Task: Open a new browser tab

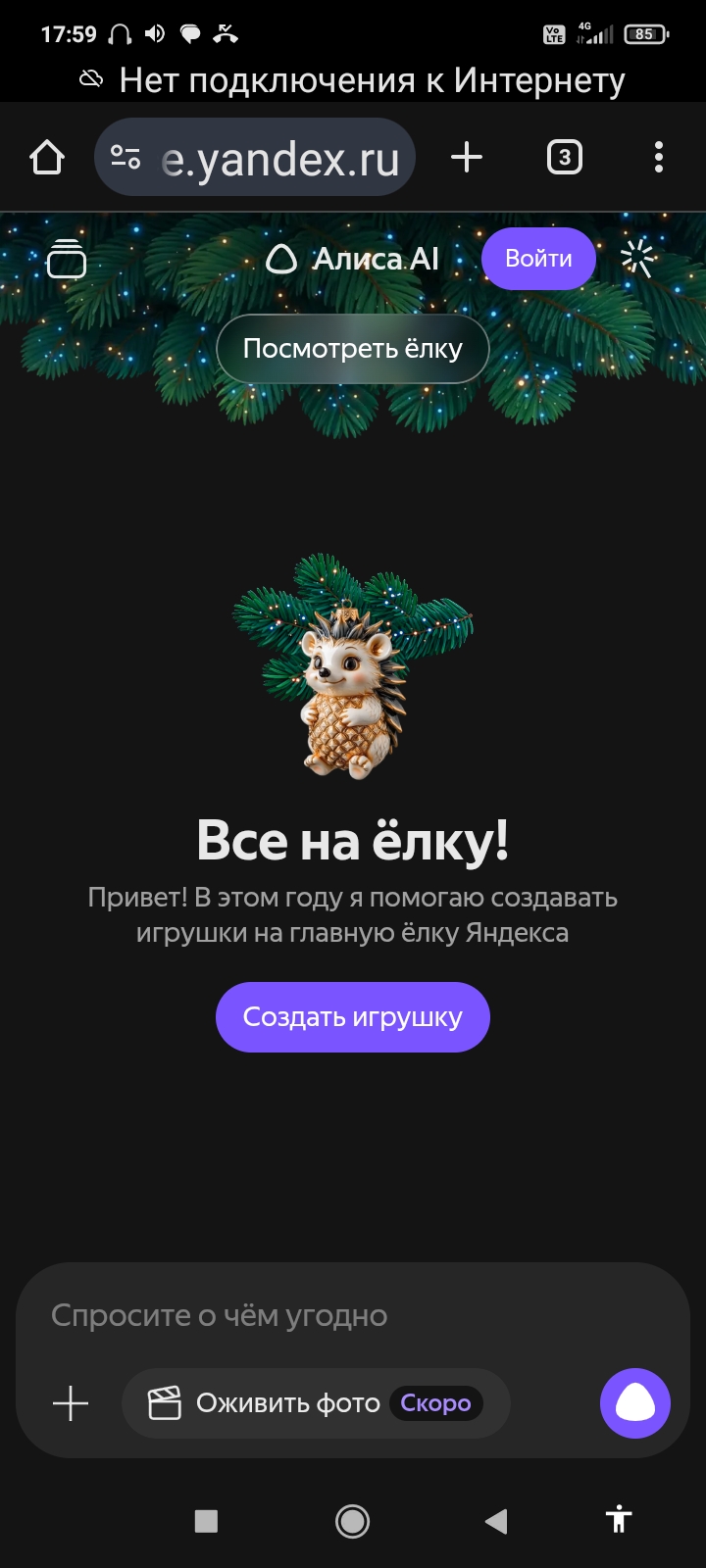Action: (x=467, y=157)
